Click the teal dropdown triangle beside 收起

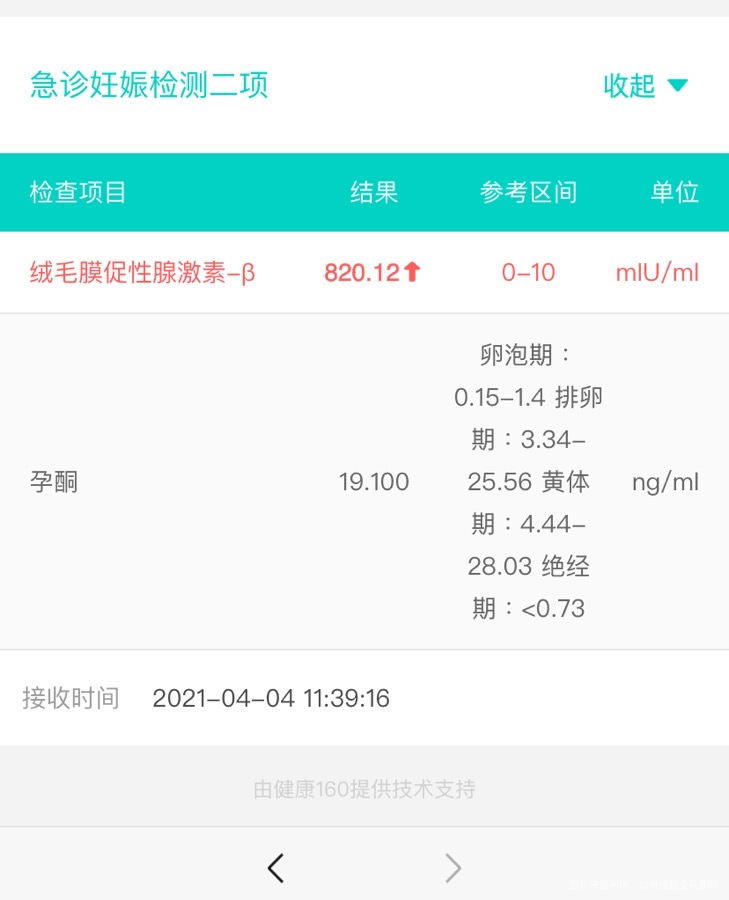[679, 87]
